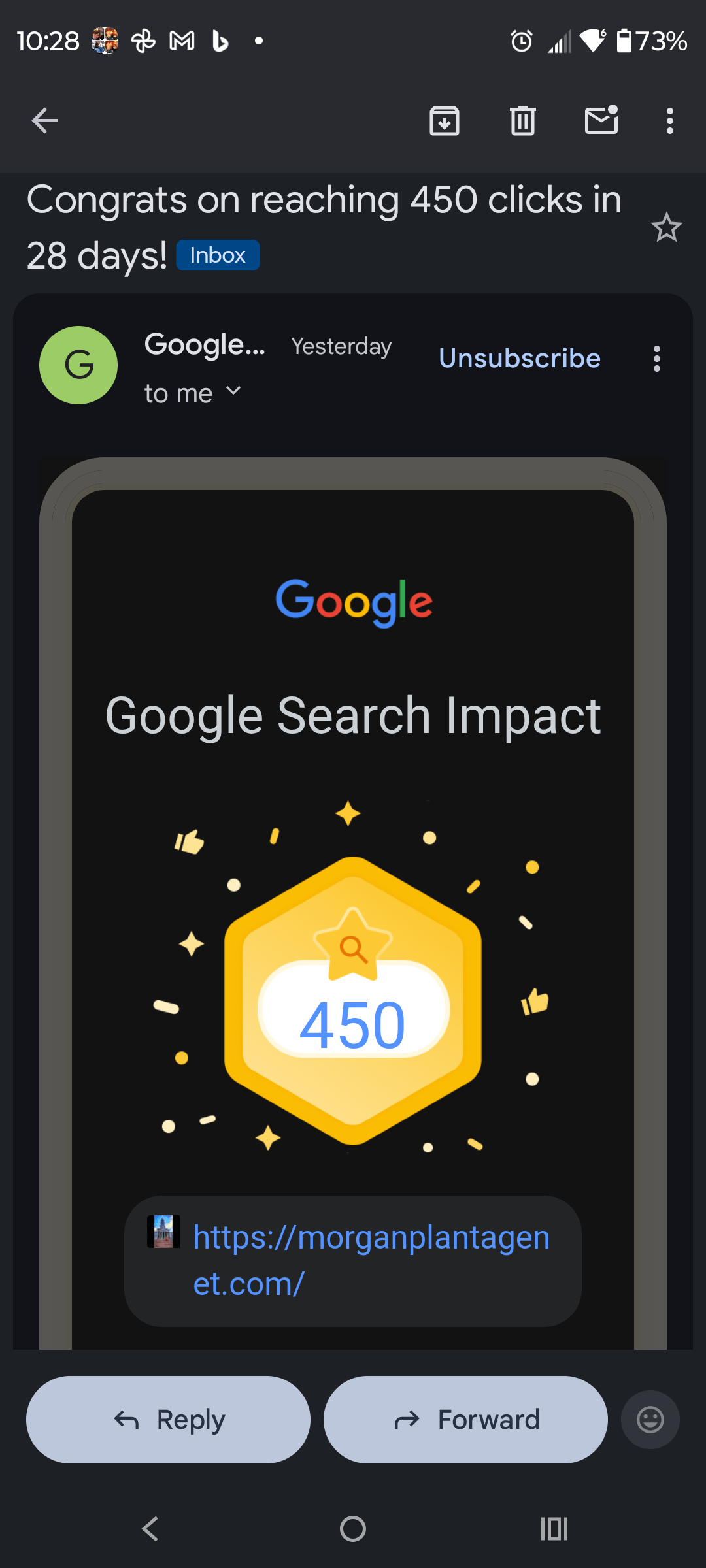Viewport: 706px width, 1568px height.
Task: Delete this email
Action: point(523,121)
